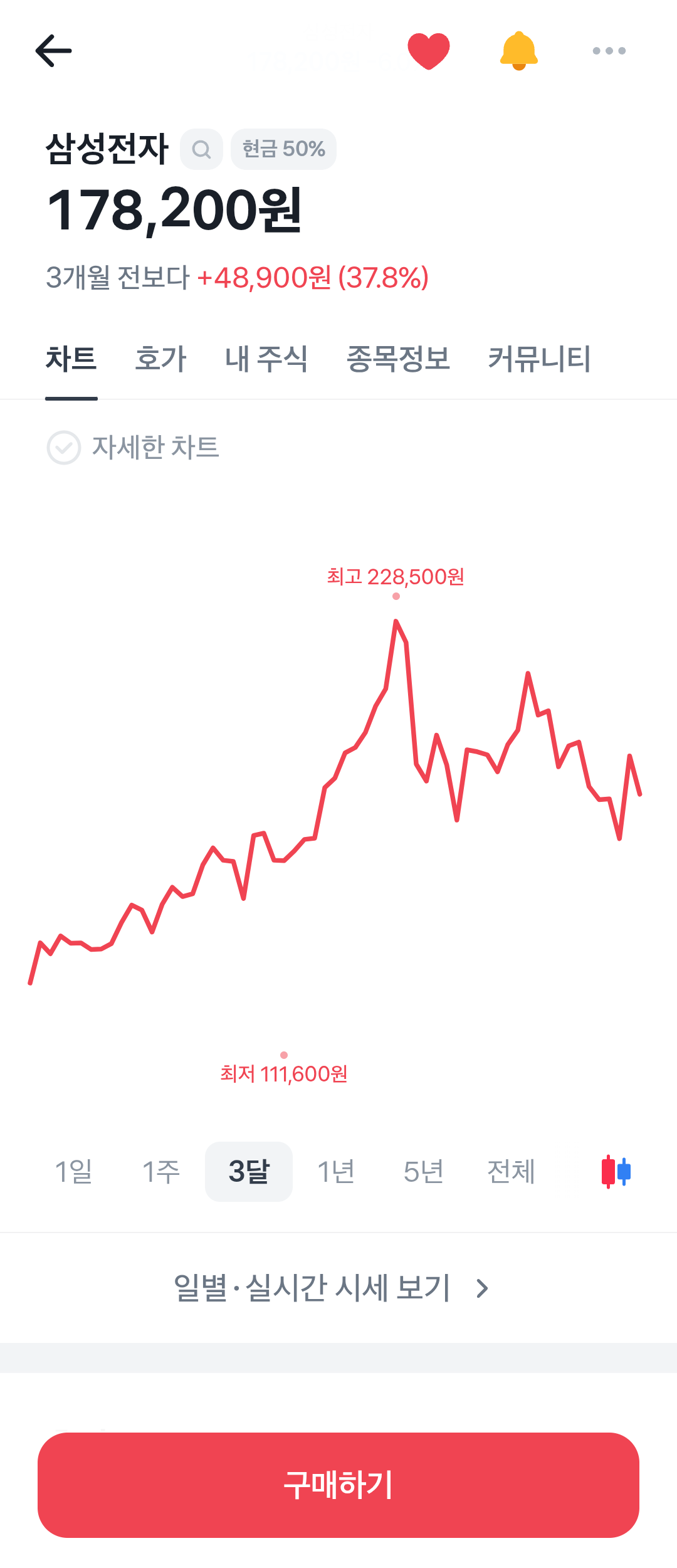The height and width of the screenshot is (1568, 677).
Task: Switch to the 호가 tab
Action: coord(160,359)
